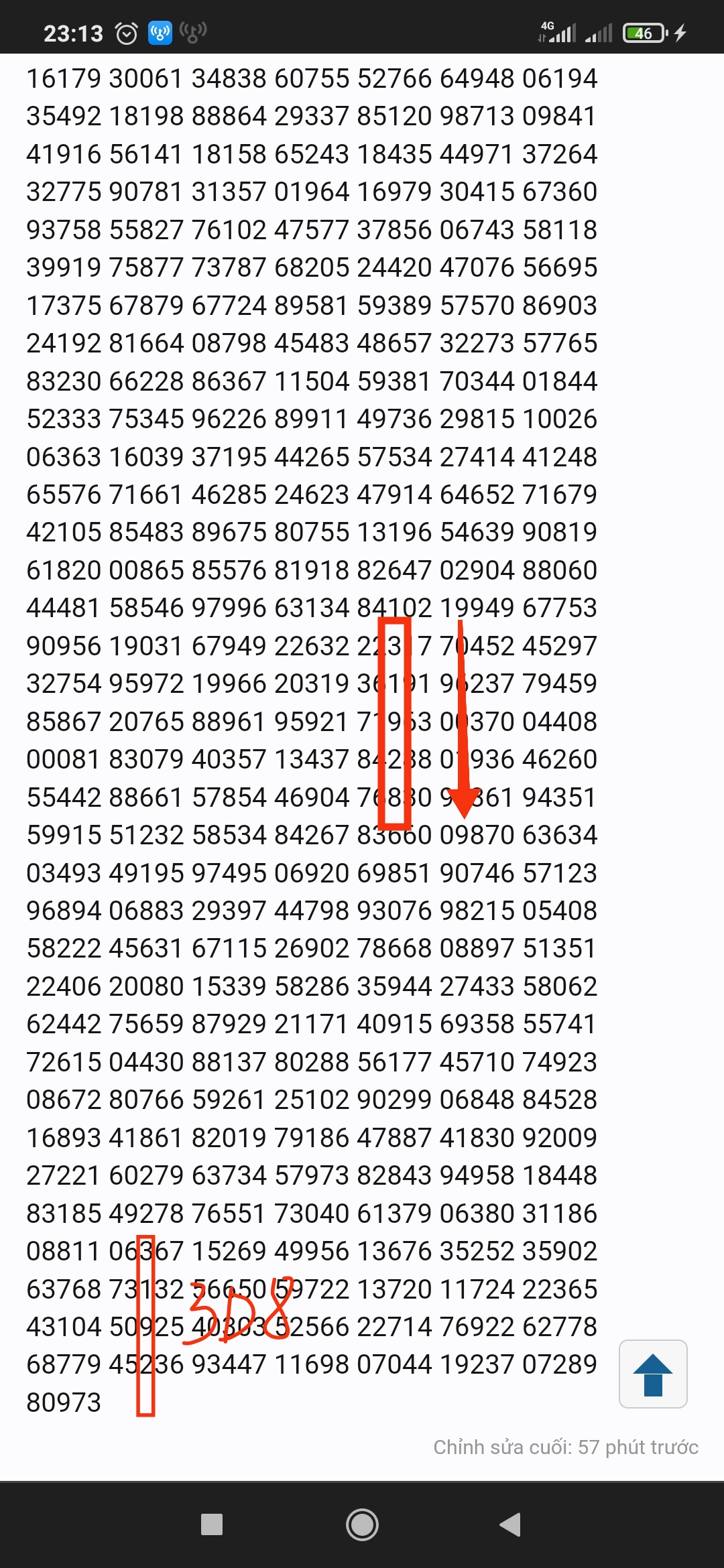724x1568 pixels.
Task: Go back using the system back button
Action: click(x=511, y=1524)
